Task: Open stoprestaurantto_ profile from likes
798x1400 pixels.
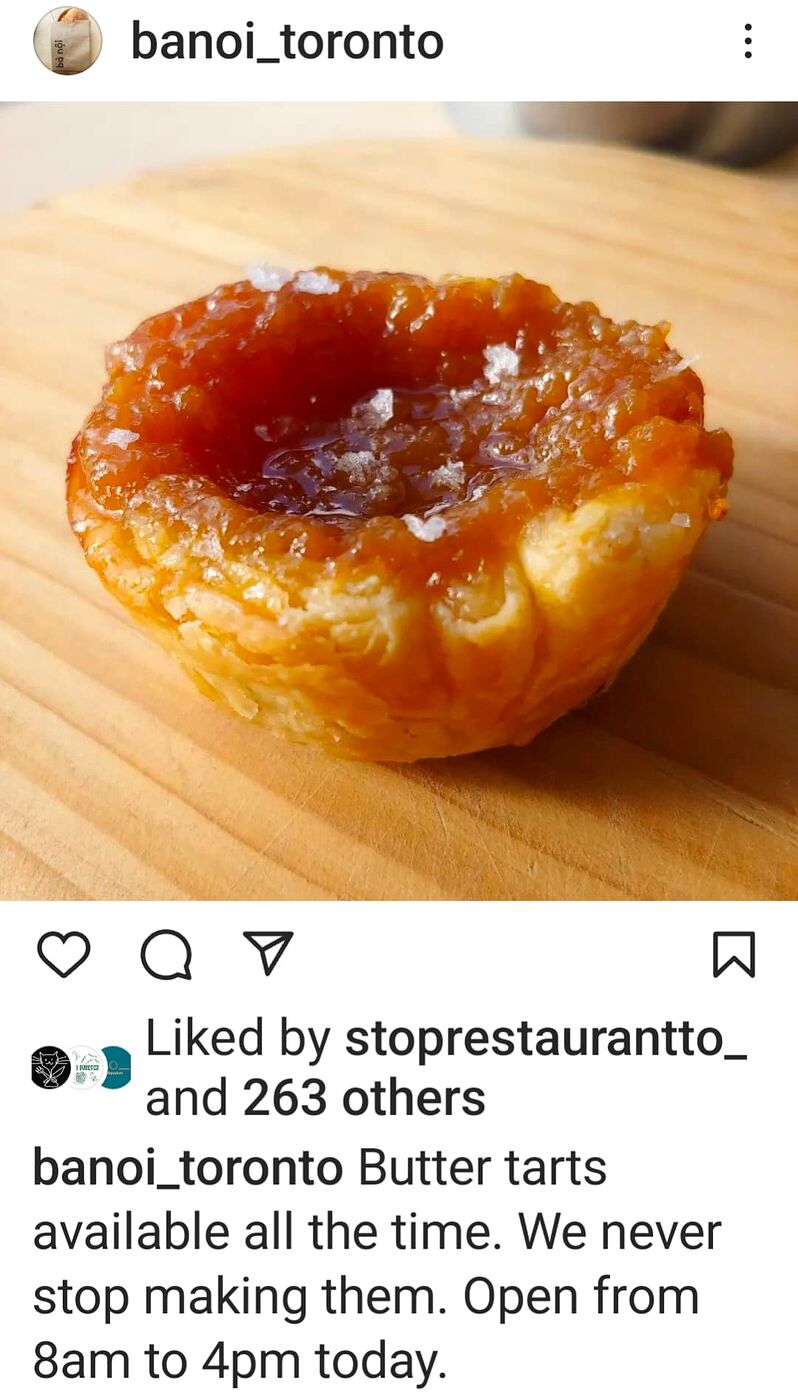Action: coord(546,1040)
